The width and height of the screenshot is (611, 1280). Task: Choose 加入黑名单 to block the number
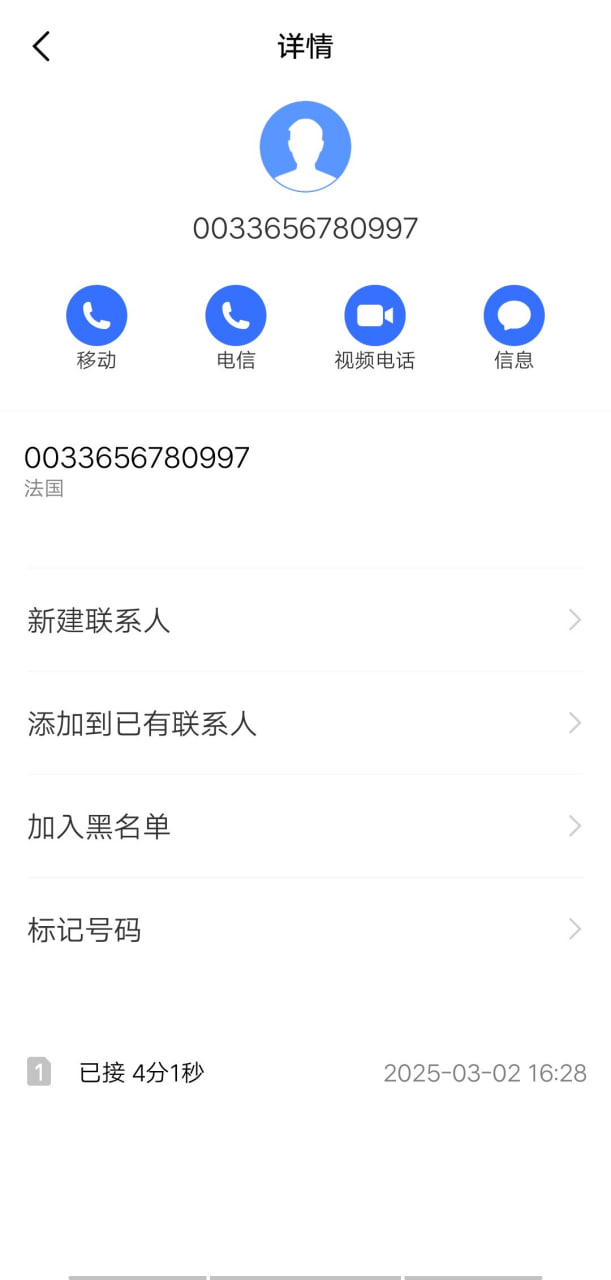[305, 827]
